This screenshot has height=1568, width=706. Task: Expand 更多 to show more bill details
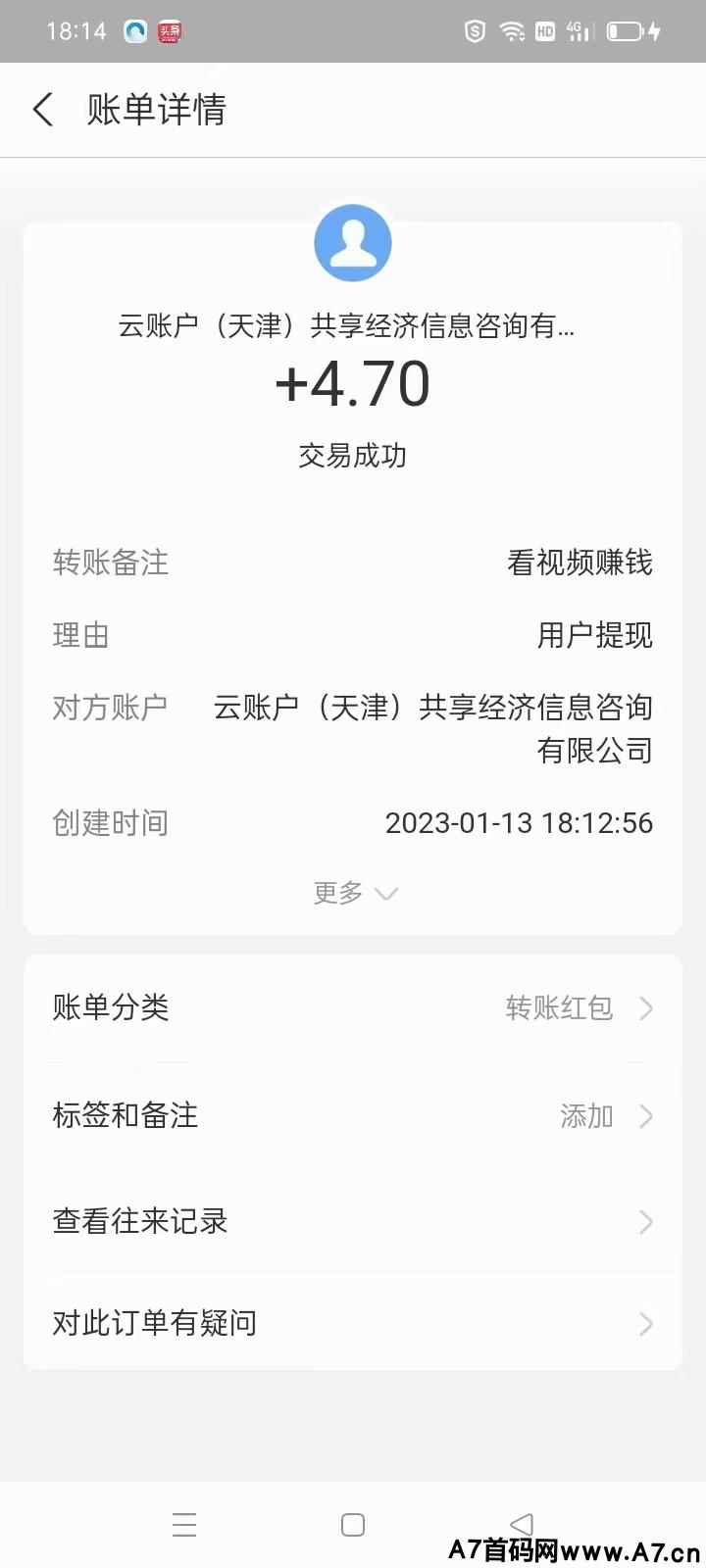(354, 893)
